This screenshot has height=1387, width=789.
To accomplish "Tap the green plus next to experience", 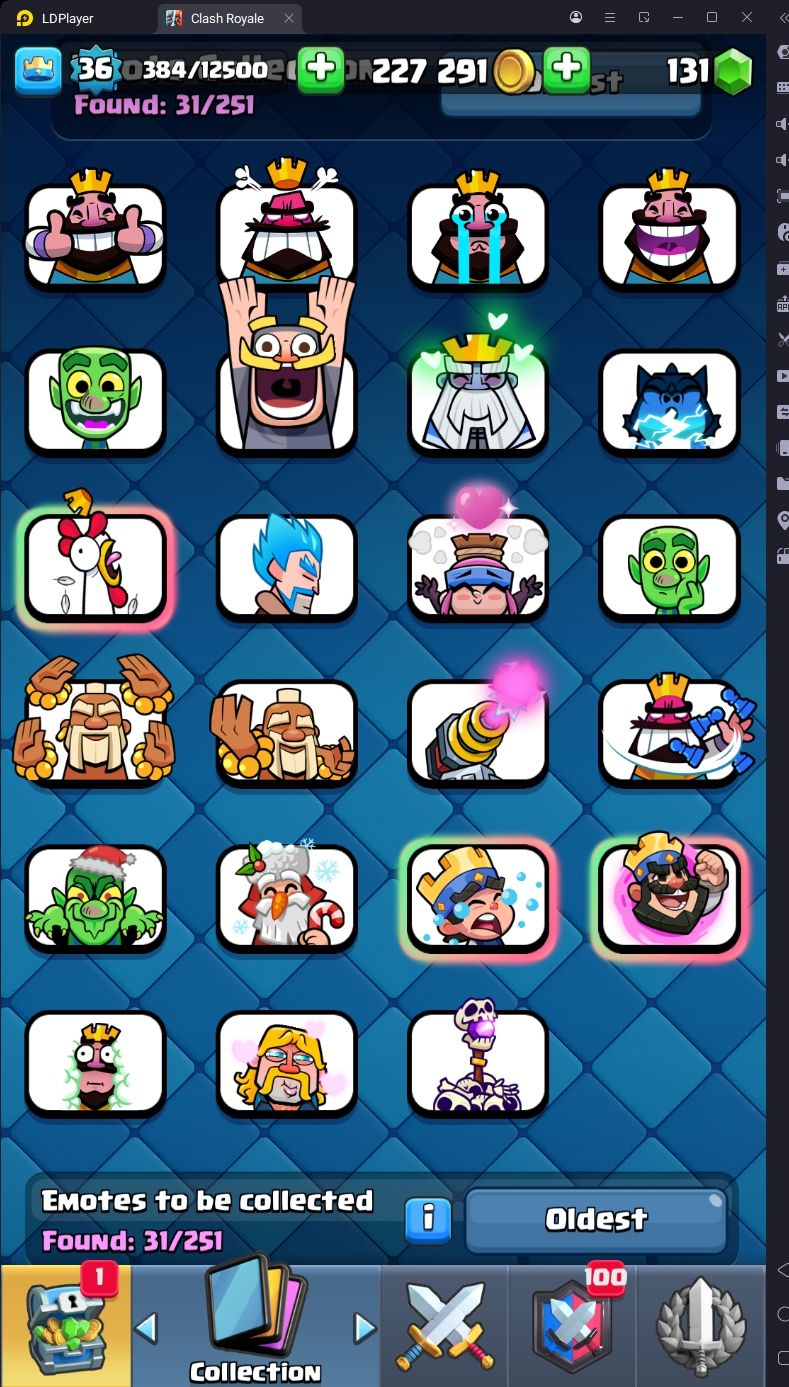I will point(320,69).
